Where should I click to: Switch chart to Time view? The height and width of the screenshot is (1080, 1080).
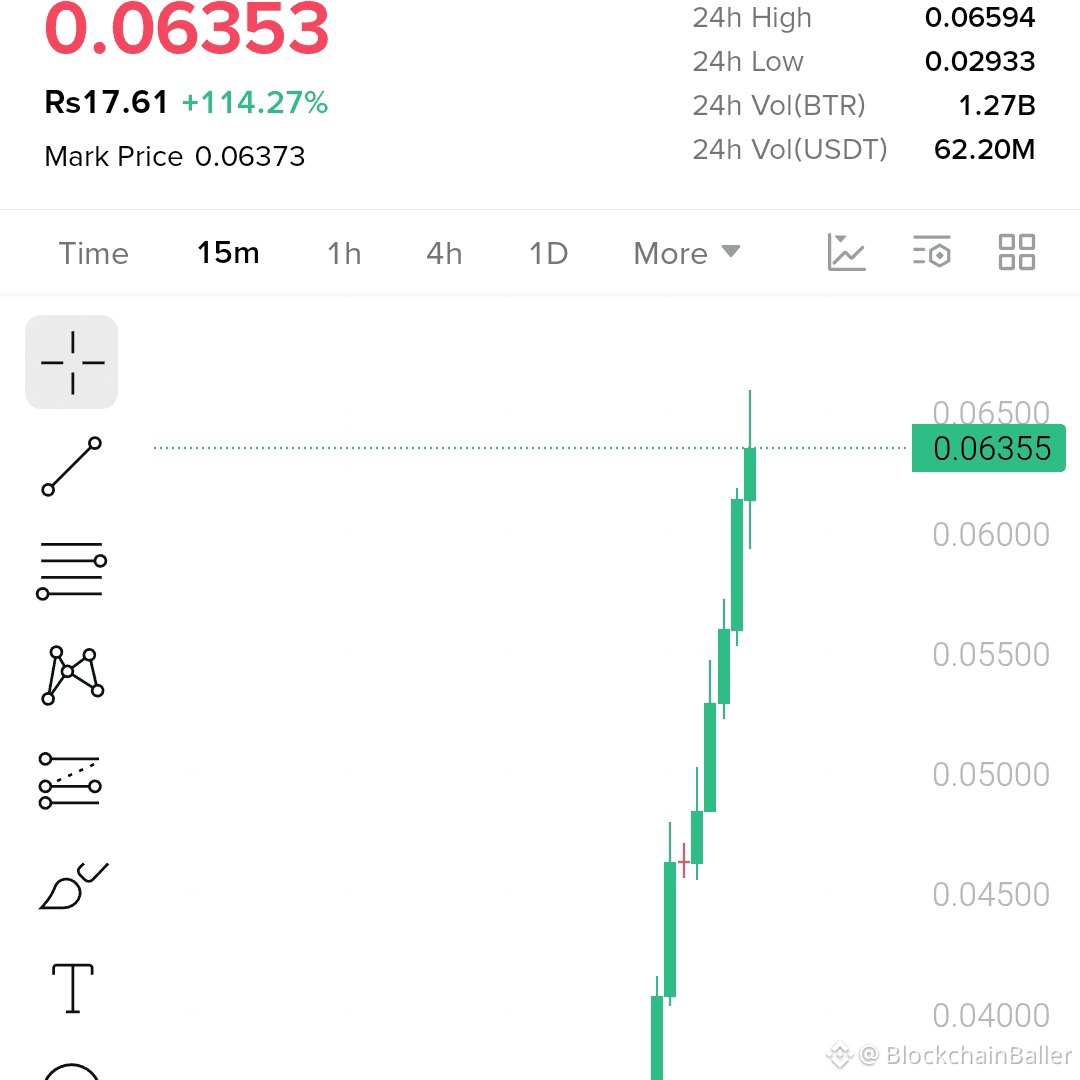94,253
